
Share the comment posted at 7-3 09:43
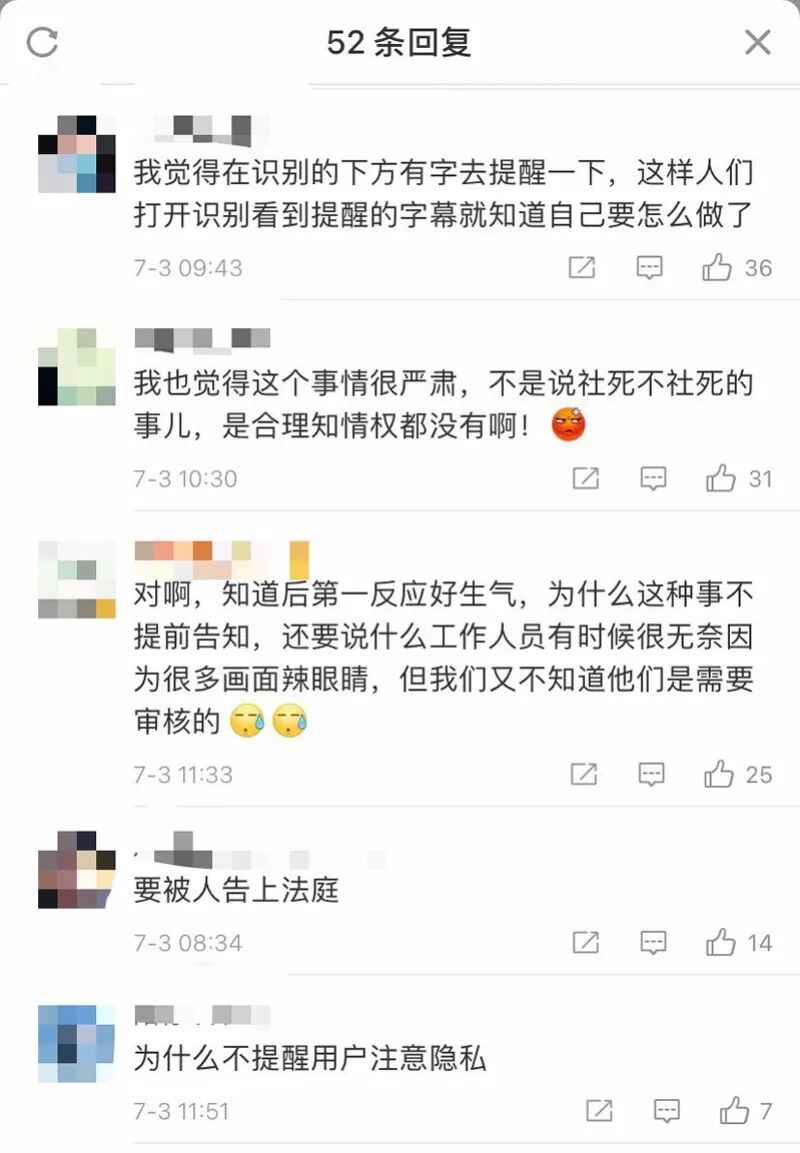pyautogui.click(x=582, y=267)
